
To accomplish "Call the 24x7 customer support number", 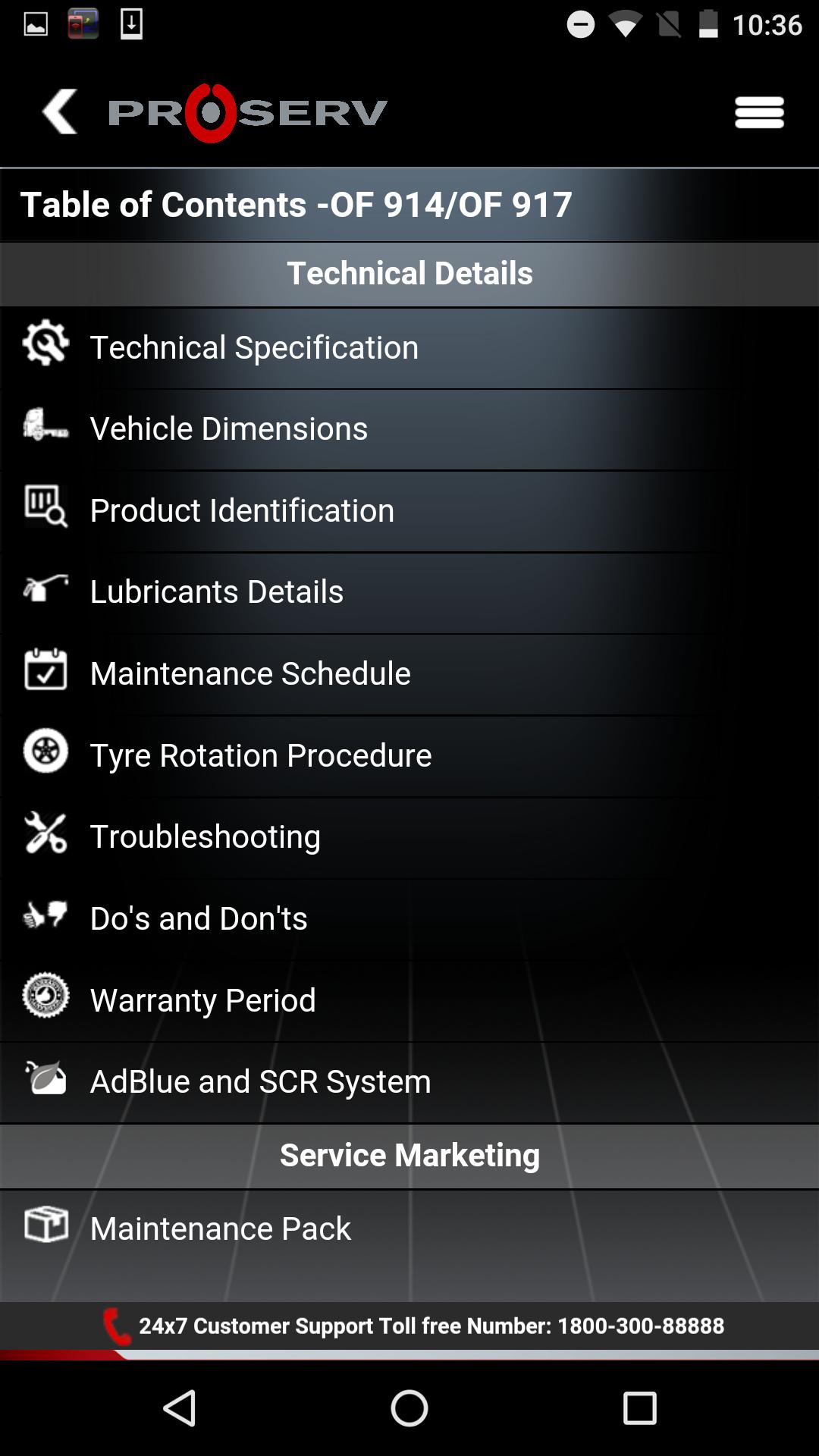I will 431,1326.
